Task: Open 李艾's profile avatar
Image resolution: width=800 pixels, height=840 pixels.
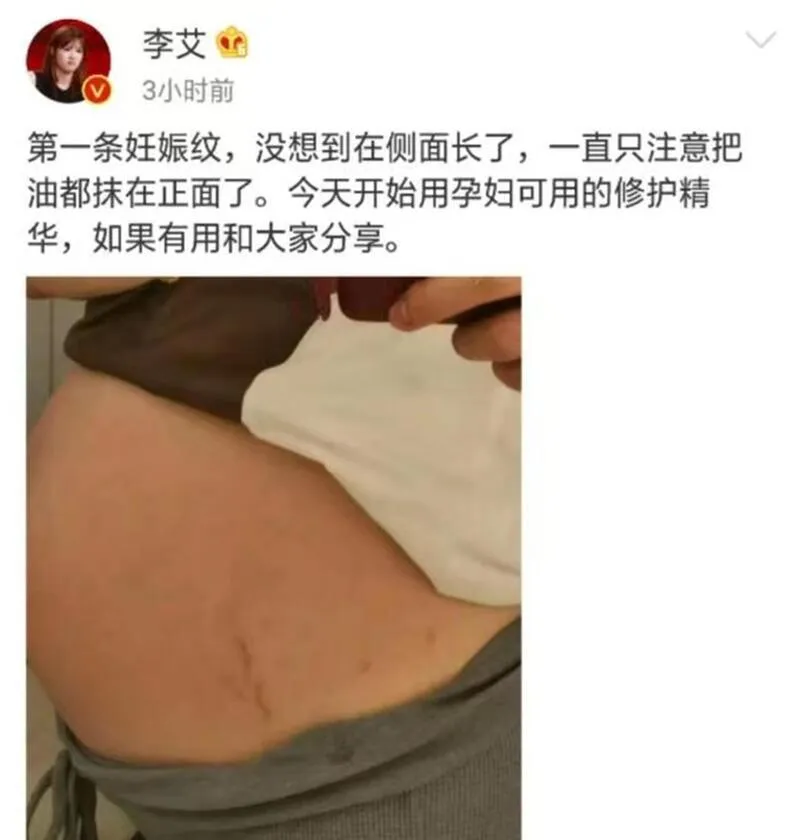Action: click(x=68, y=60)
